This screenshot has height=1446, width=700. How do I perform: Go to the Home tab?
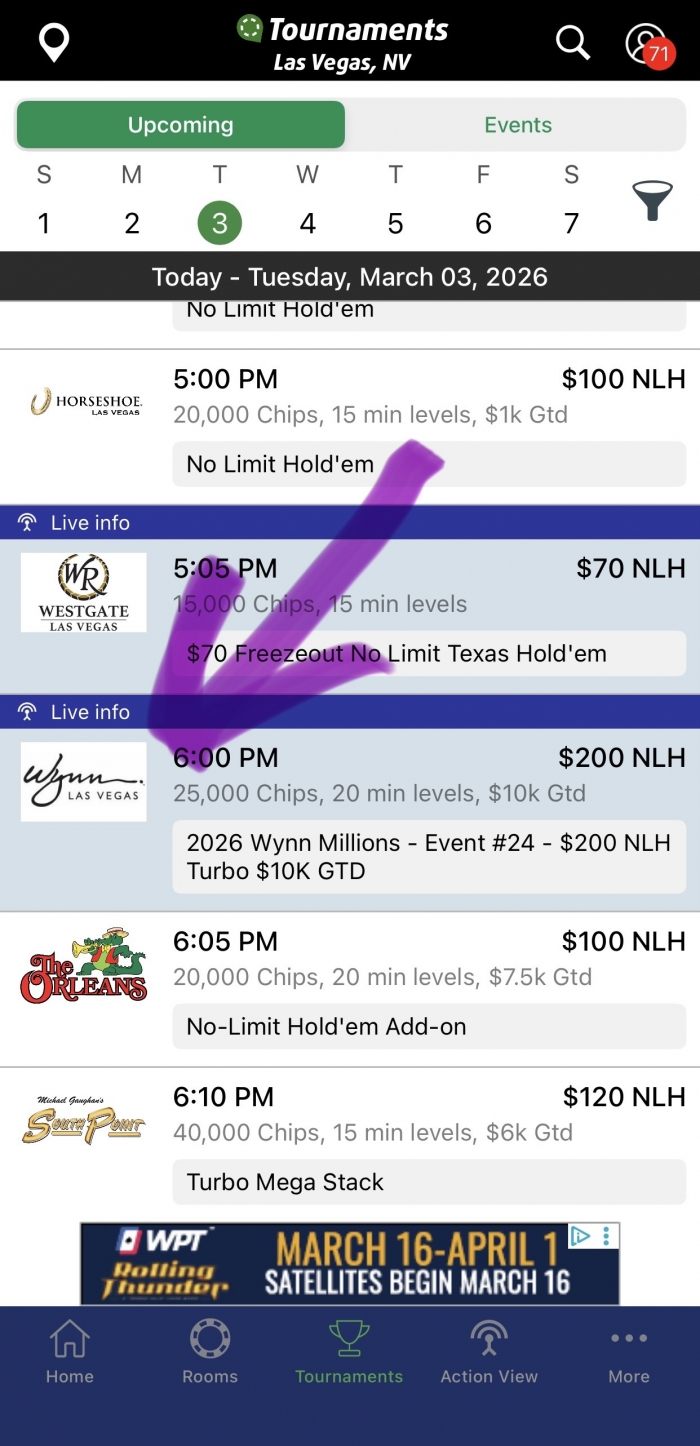pos(69,1352)
